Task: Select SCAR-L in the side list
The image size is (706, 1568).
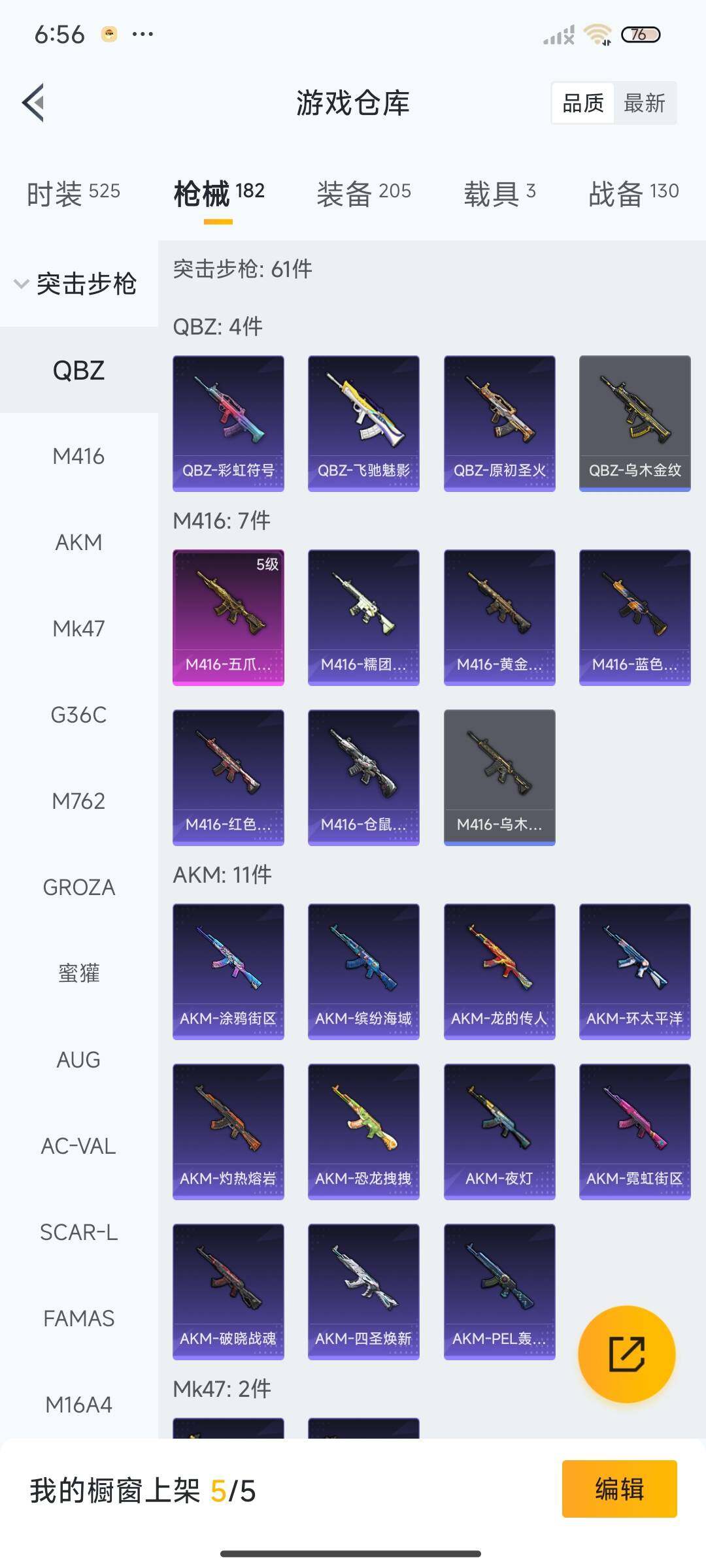Action: point(78,1232)
